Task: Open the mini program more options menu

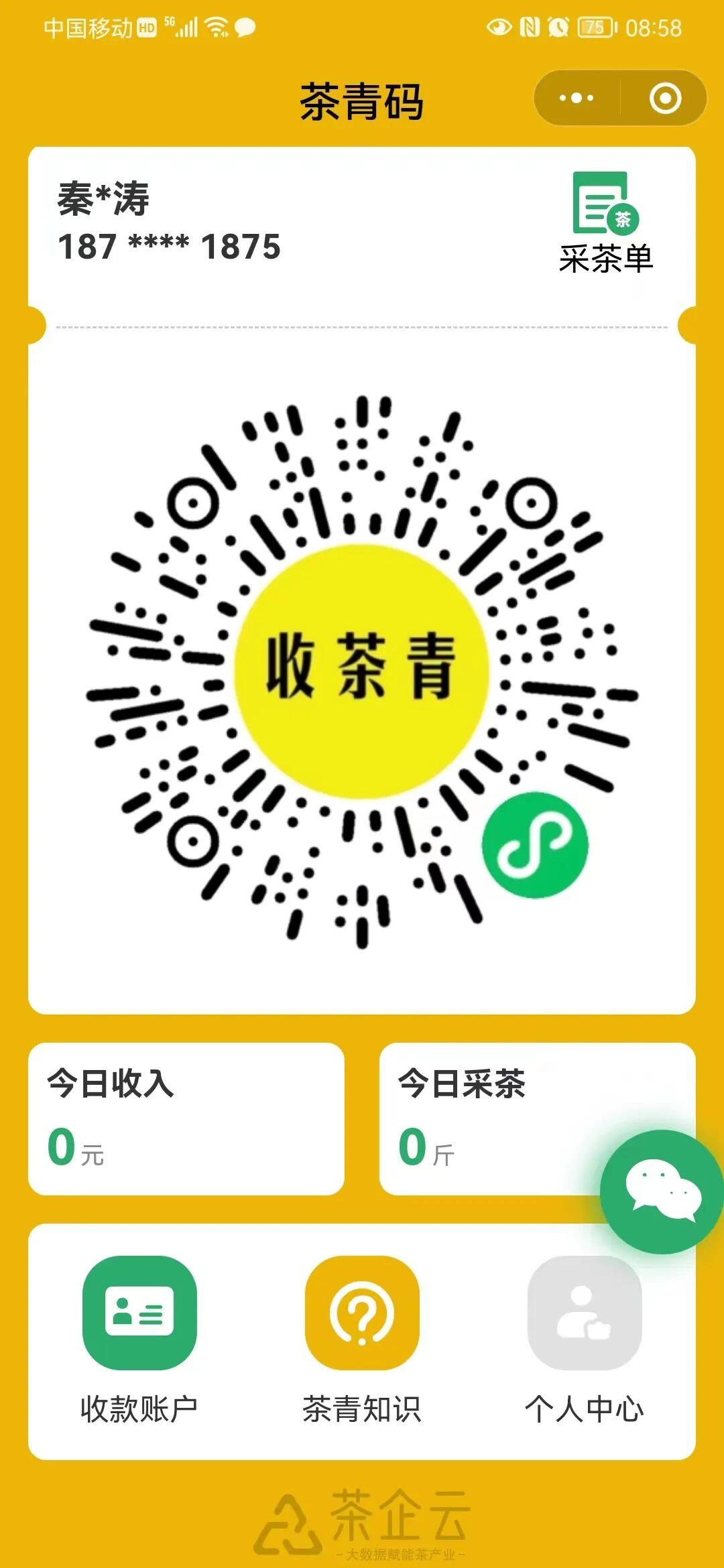Action: coord(577,99)
